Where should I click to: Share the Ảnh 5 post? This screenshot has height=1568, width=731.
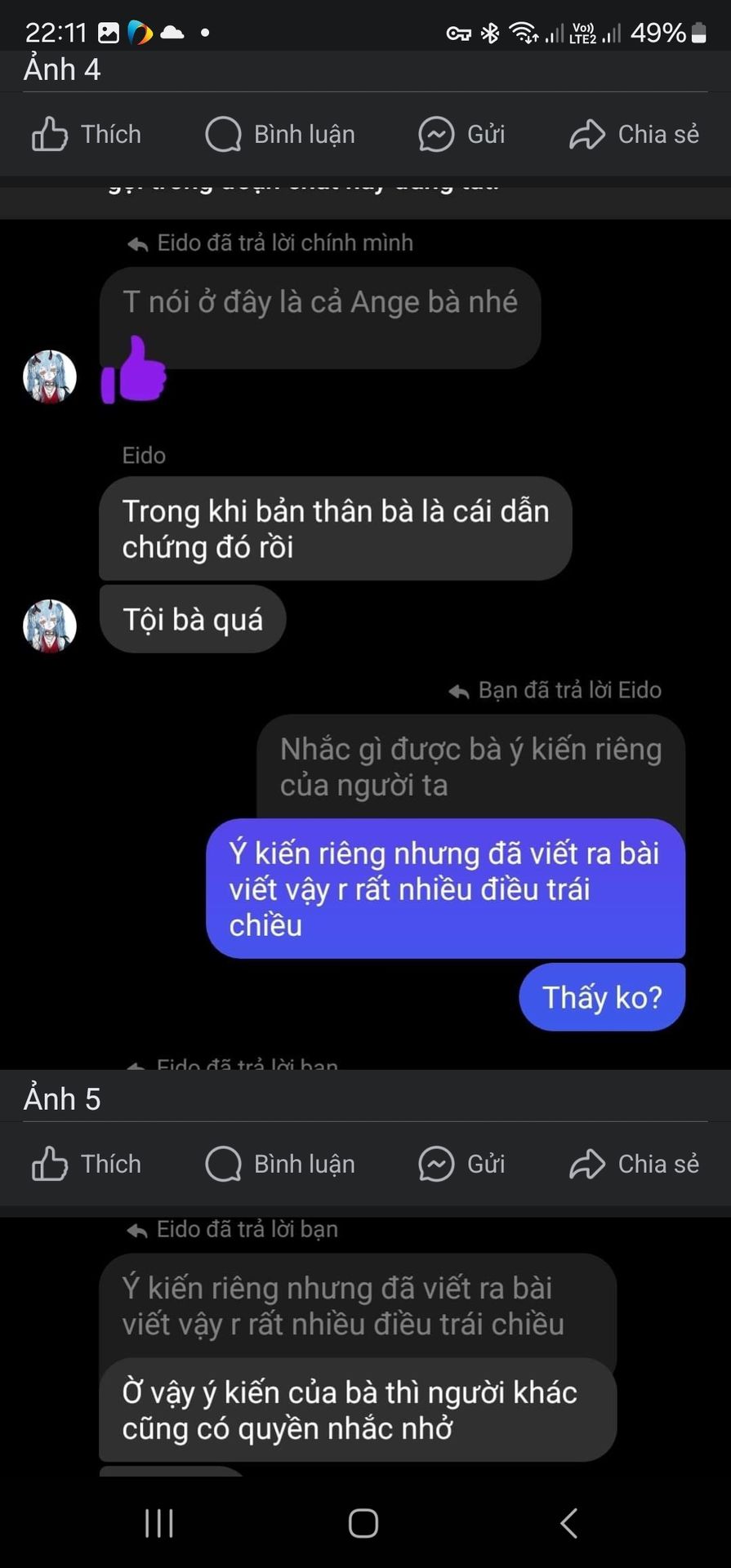pyautogui.click(x=634, y=1164)
